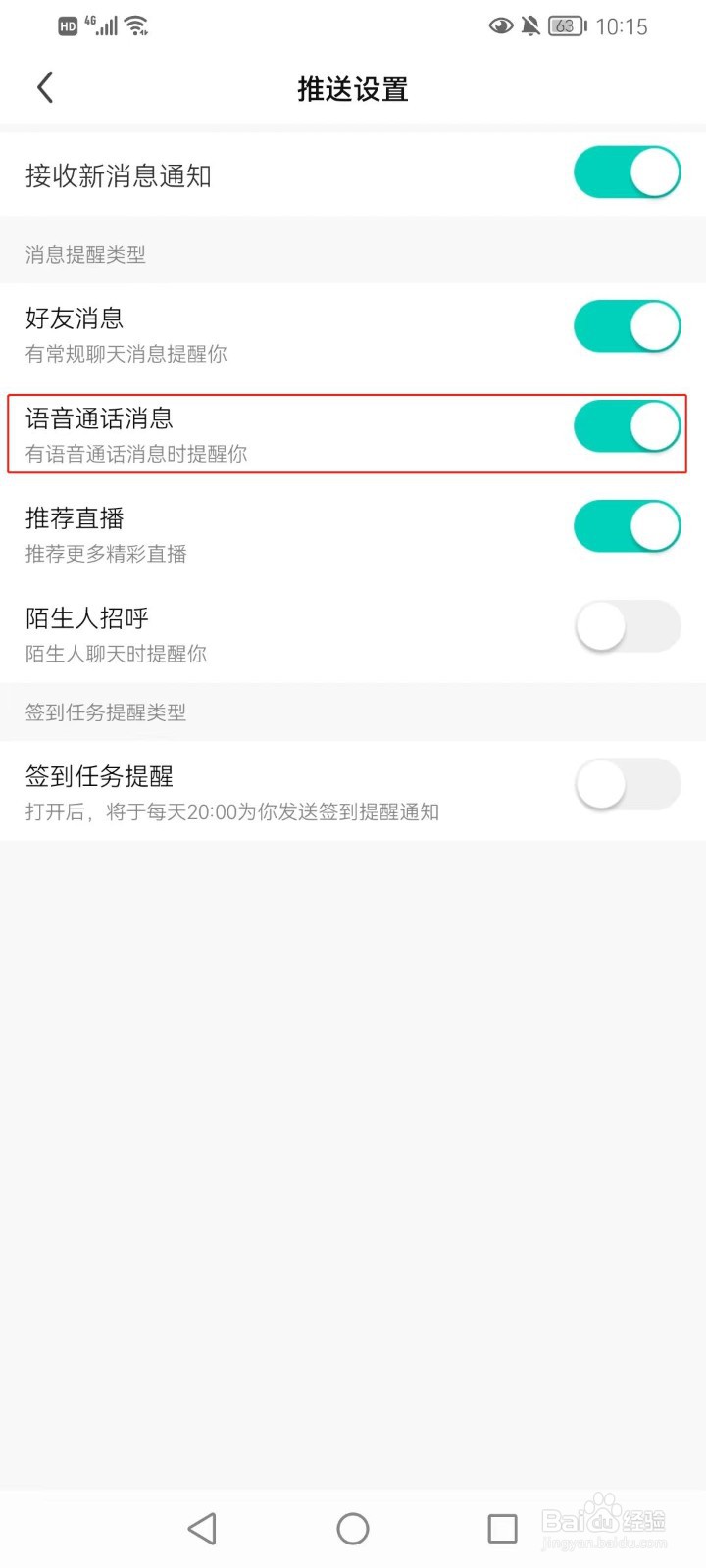The width and height of the screenshot is (706, 1568).
Task: Tap the 10:15 clock in status bar
Action: point(622,26)
